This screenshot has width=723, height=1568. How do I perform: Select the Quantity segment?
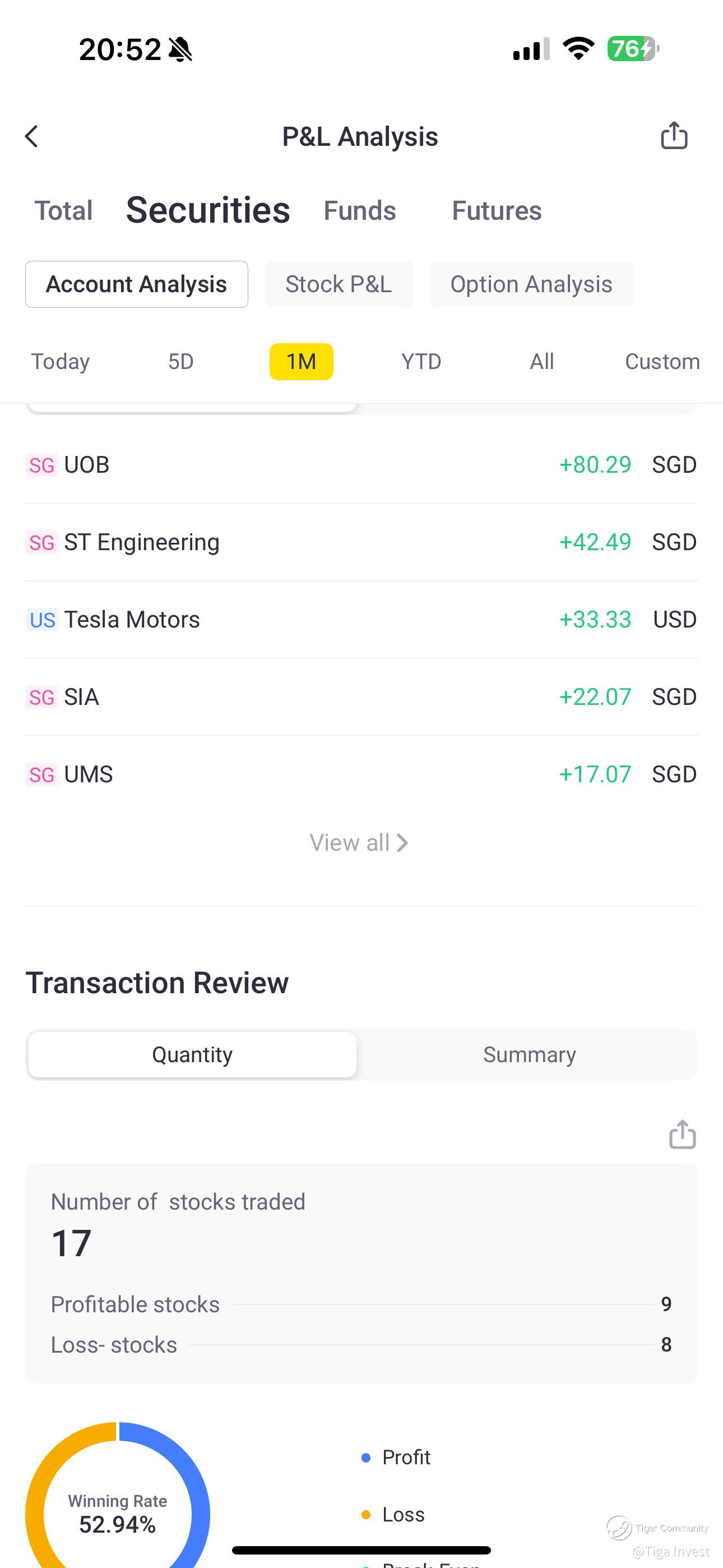point(192,1055)
